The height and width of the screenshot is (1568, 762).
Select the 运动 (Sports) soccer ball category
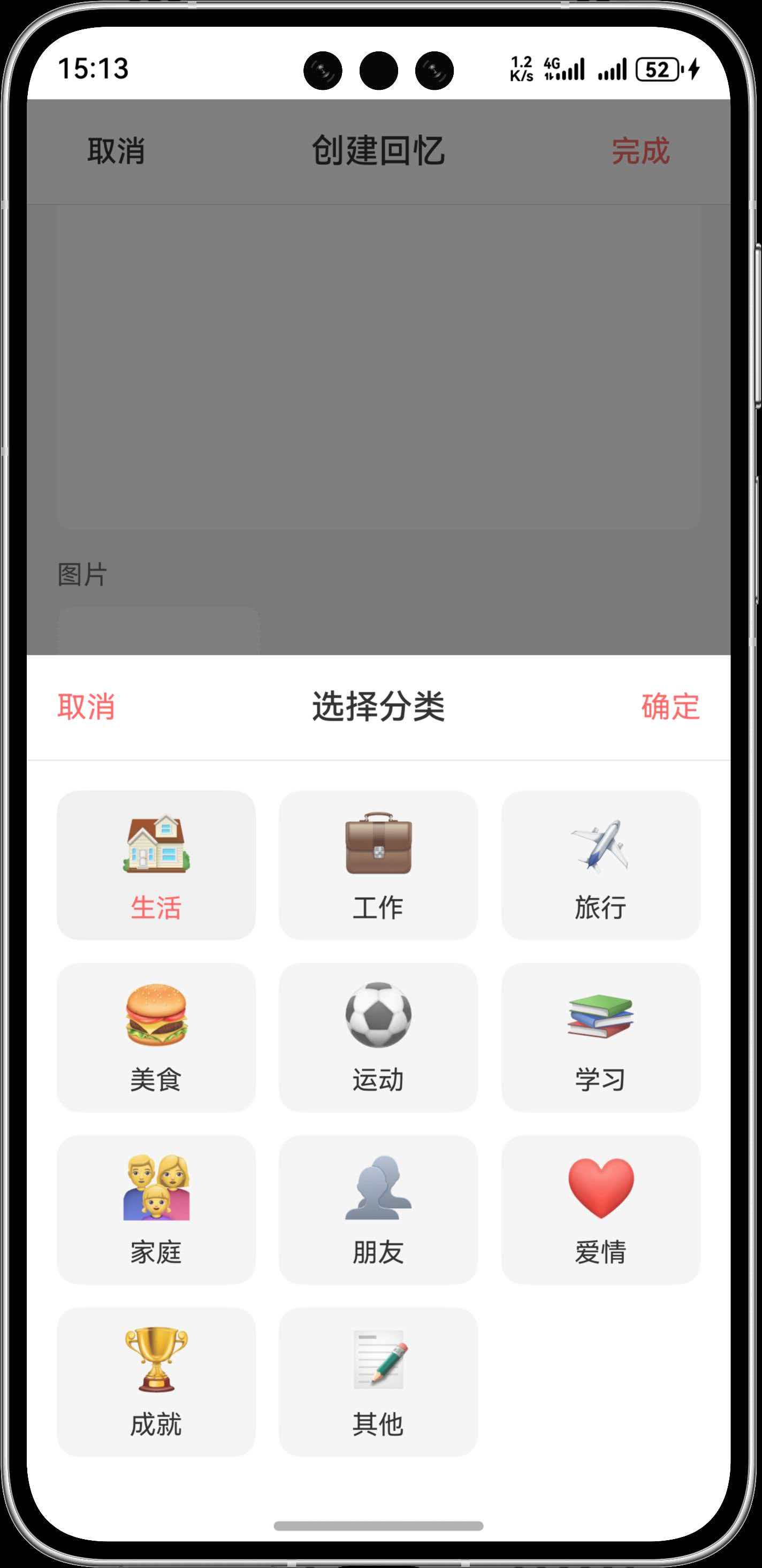[378, 1037]
